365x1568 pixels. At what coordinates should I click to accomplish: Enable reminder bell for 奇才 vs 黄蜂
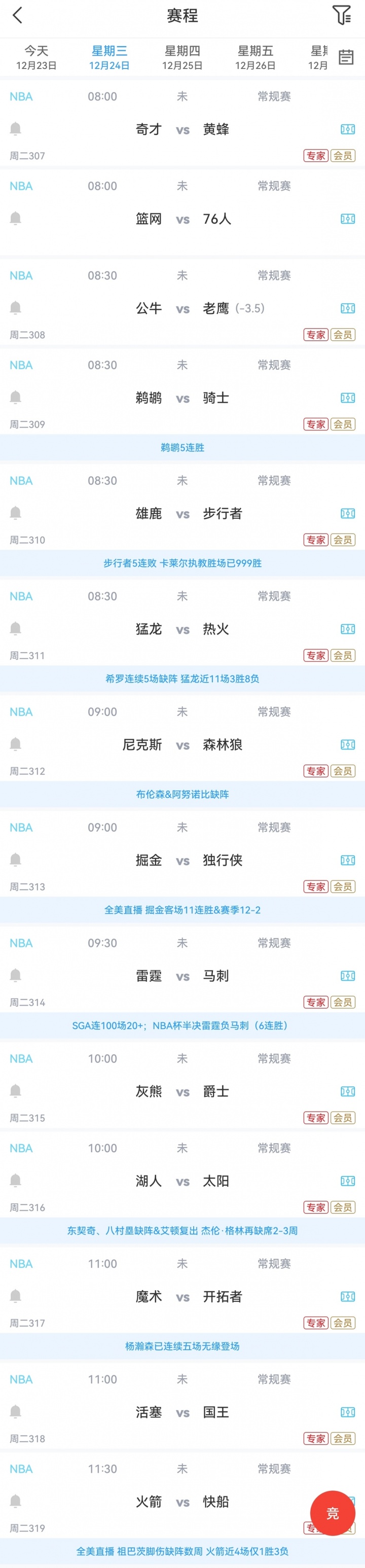16,128
